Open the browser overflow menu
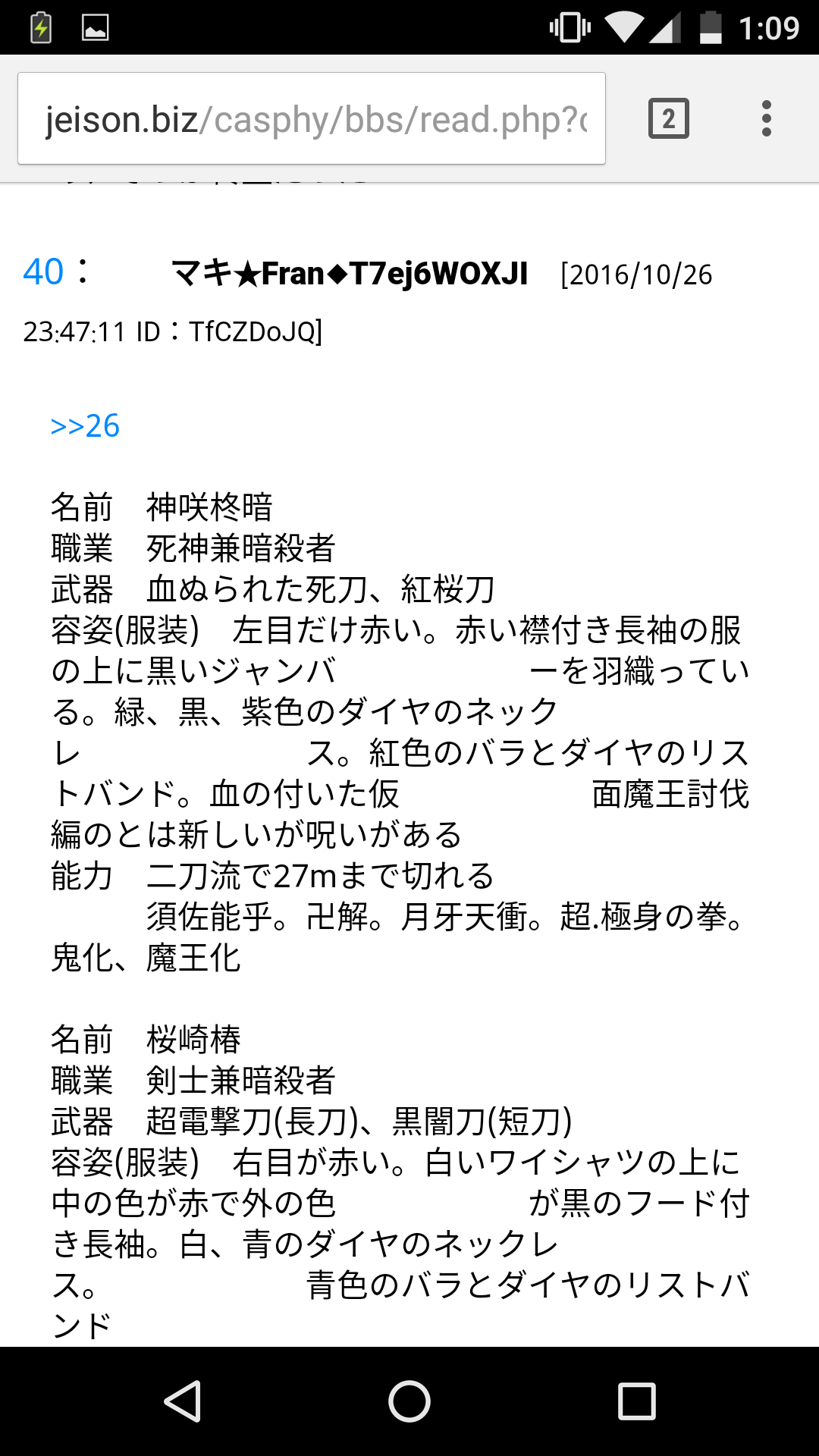Viewport: 819px width, 1456px height. (x=766, y=119)
